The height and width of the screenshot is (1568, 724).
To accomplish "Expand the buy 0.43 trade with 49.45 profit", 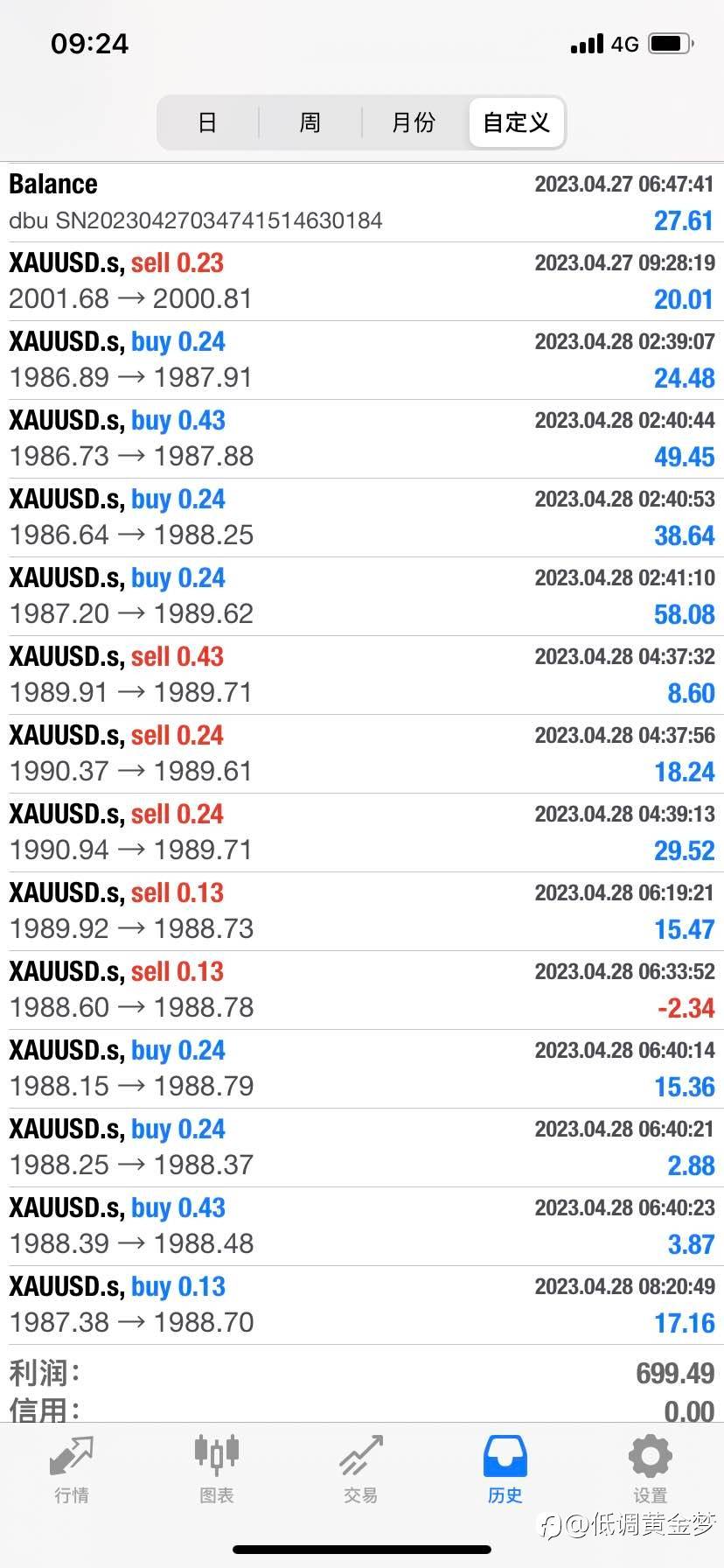I will point(362,439).
